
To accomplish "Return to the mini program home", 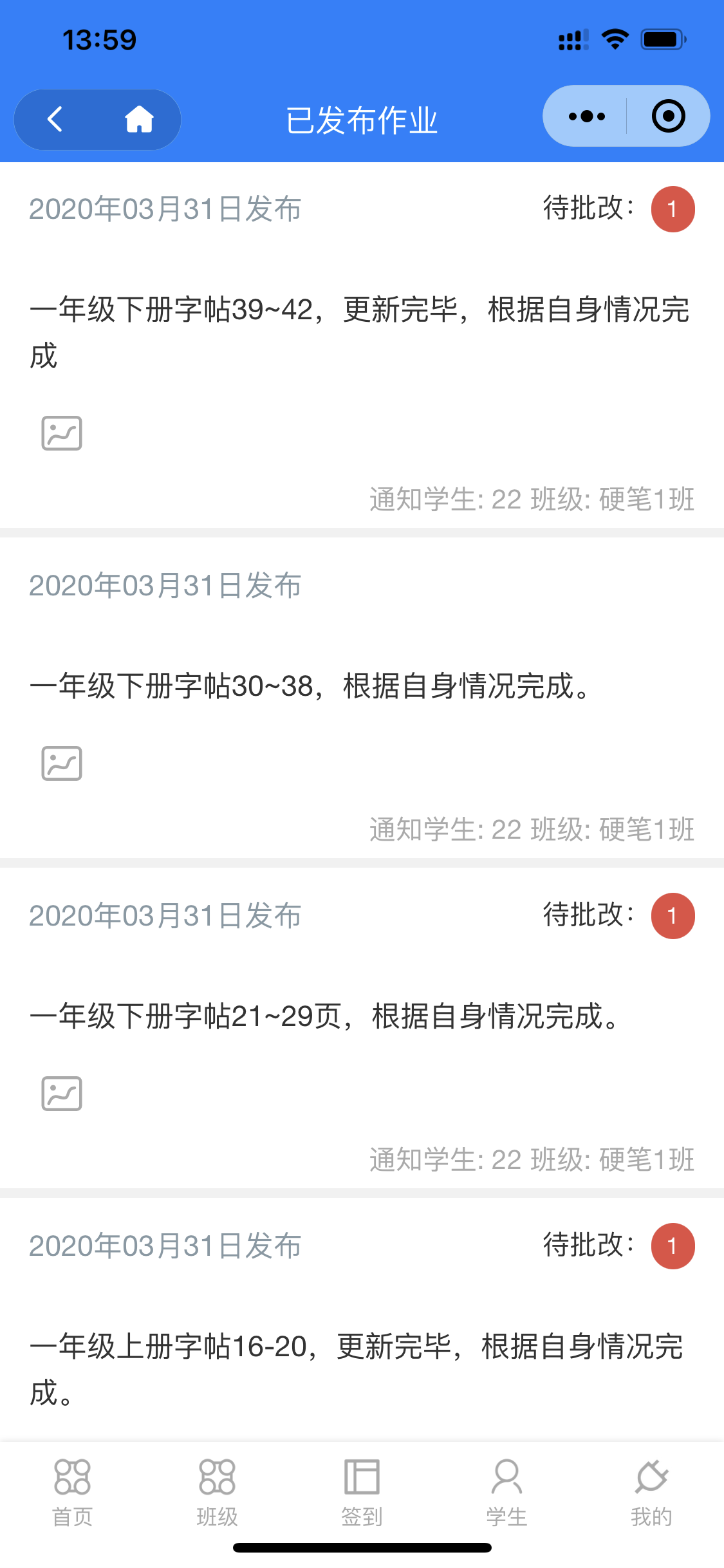I will pos(139,119).
